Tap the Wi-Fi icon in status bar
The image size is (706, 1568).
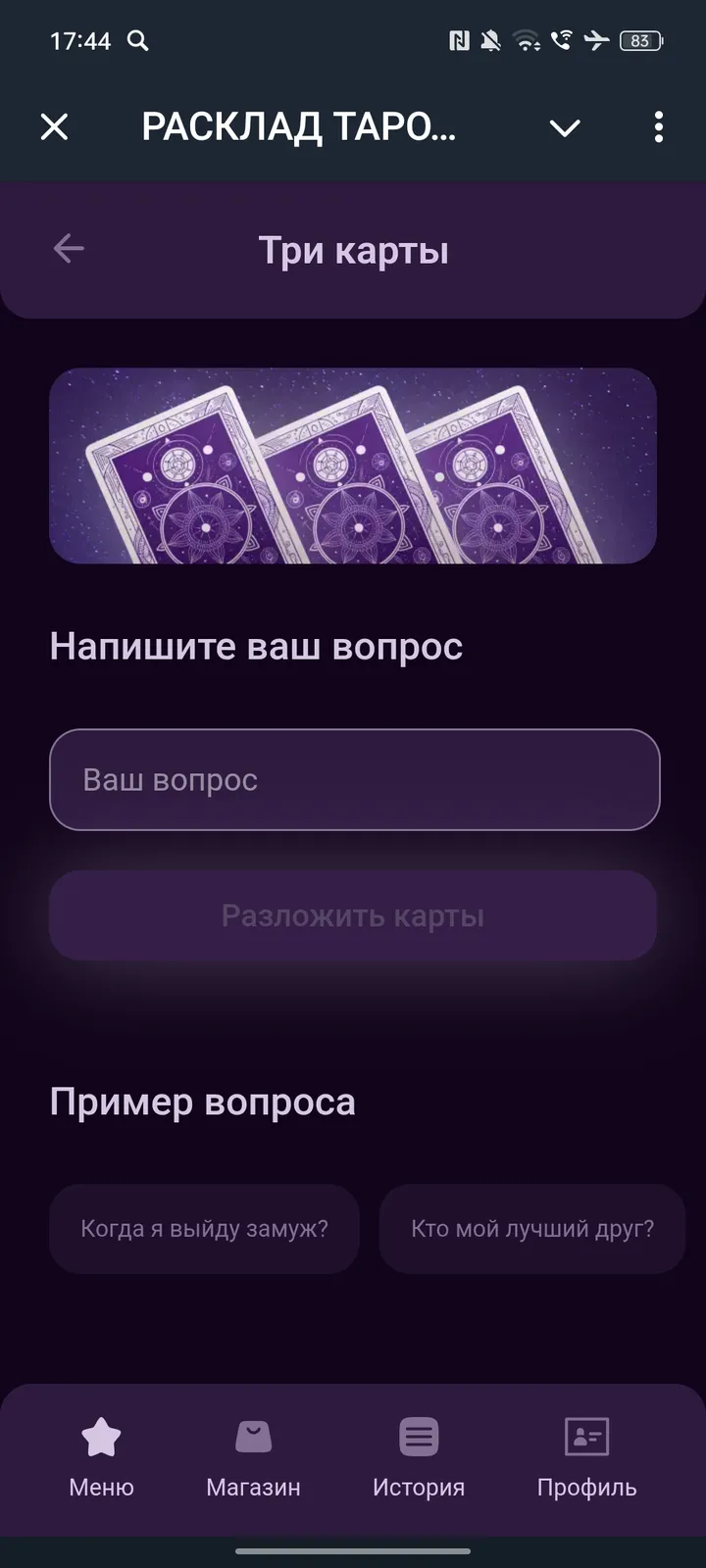[527, 41]
